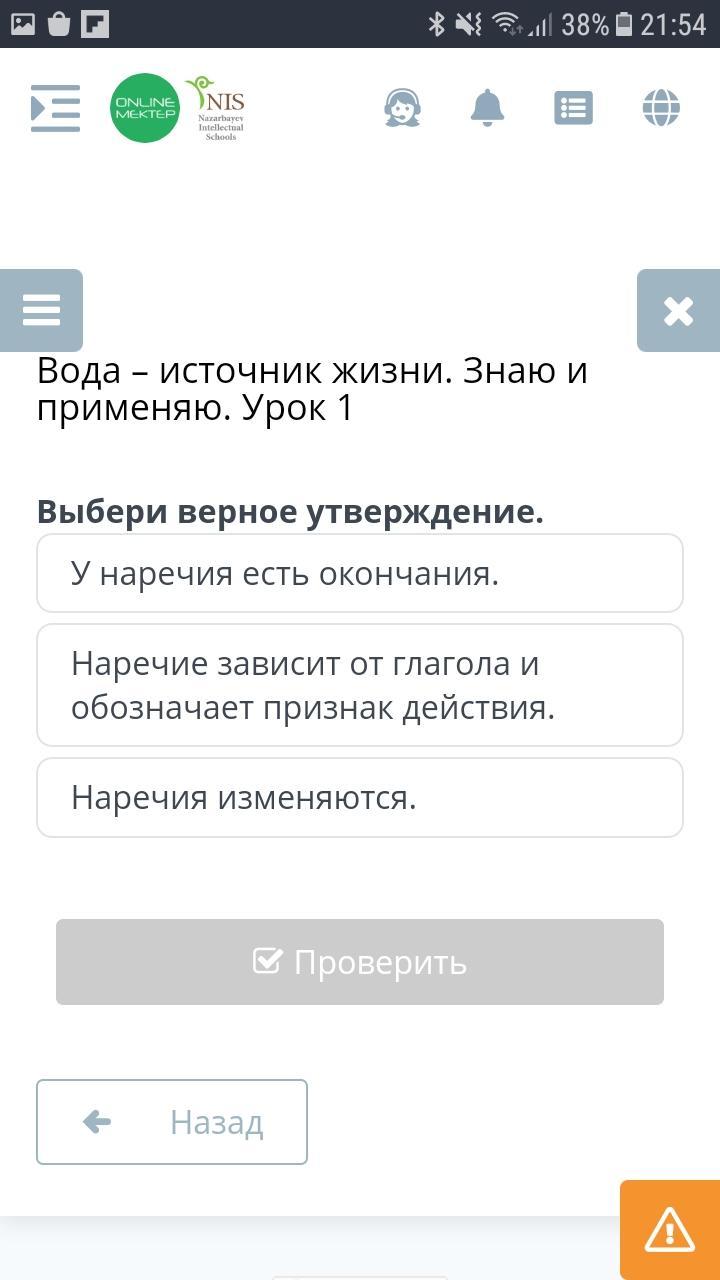
Task: Tap the Проверить button
Action: [360, 962]
